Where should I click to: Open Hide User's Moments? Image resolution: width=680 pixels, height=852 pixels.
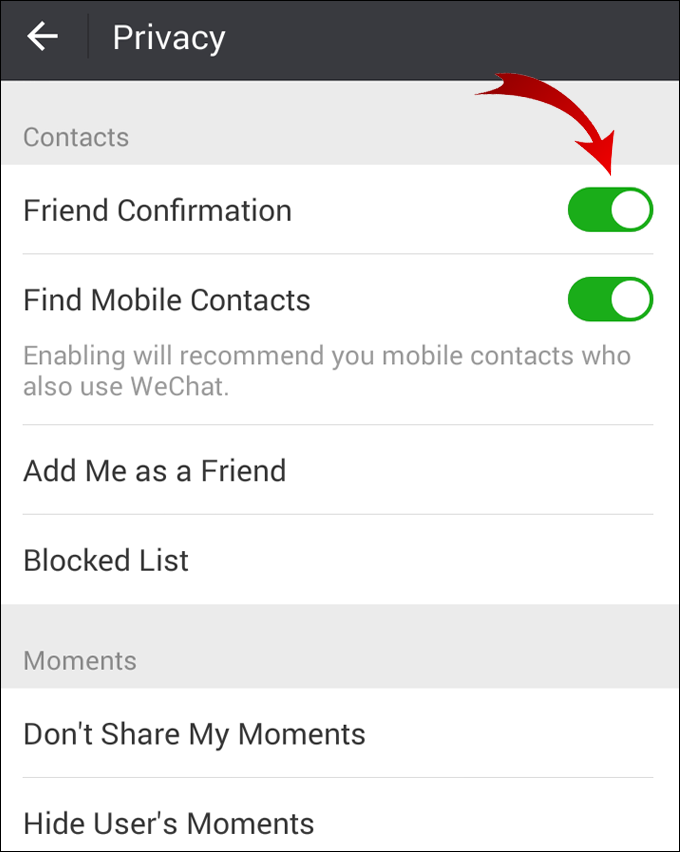point(168,824)
